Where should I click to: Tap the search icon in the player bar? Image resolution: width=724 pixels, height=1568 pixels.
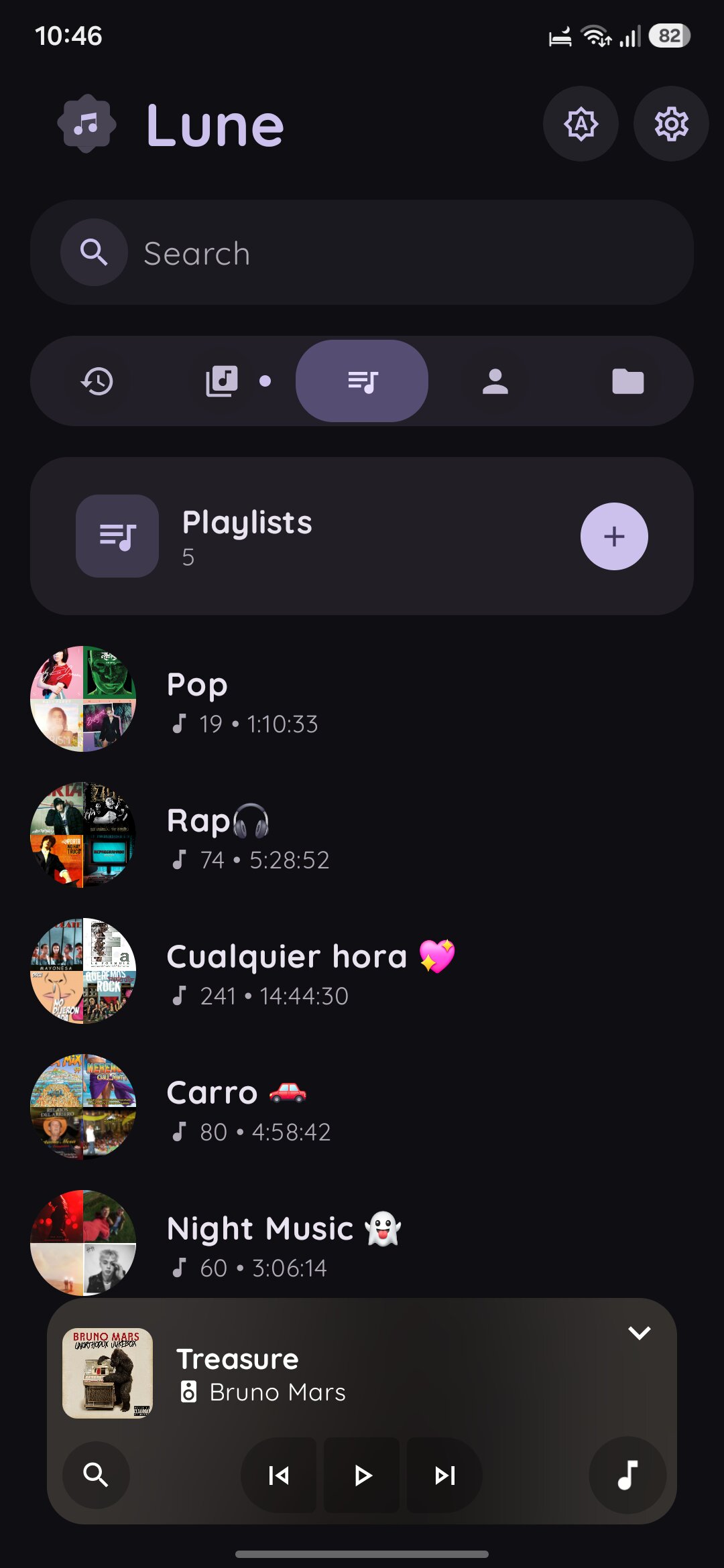[x=96, y=1475]
